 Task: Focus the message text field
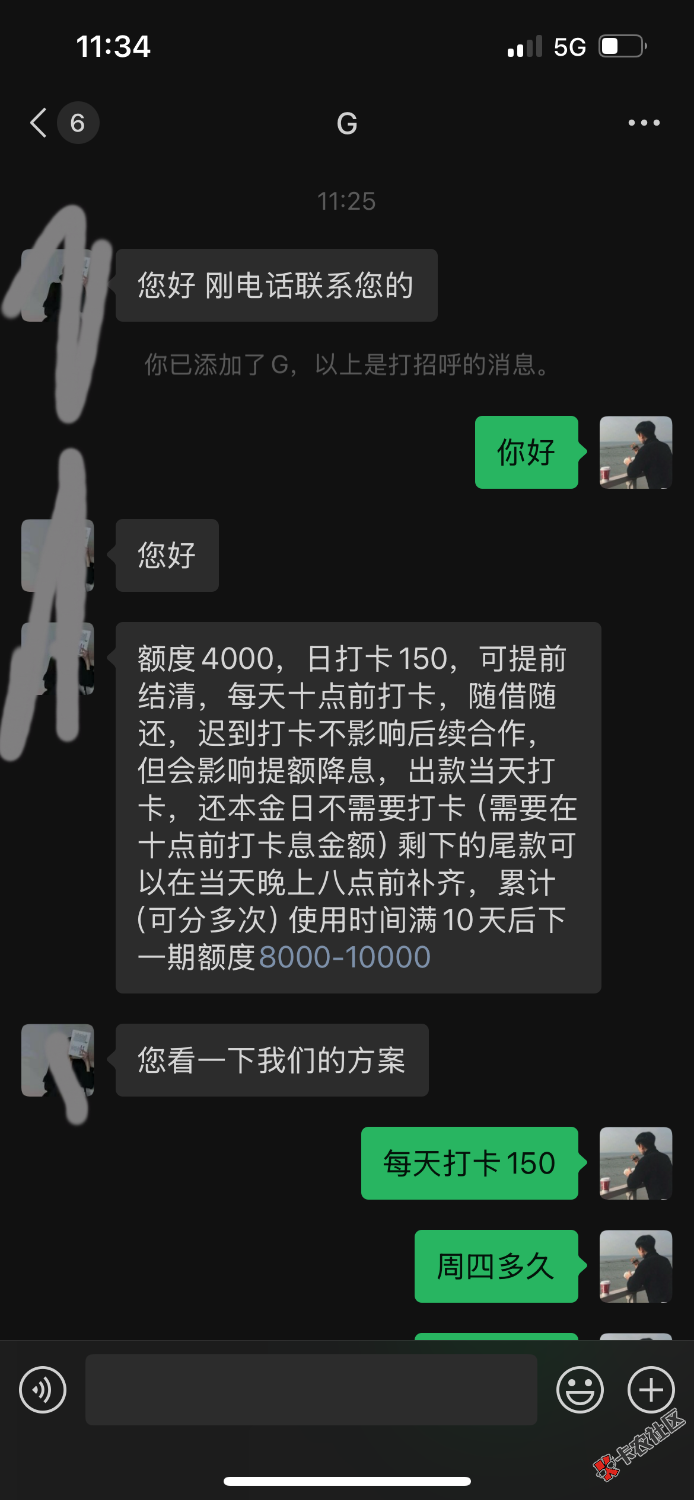click(x=311, y=1389)
